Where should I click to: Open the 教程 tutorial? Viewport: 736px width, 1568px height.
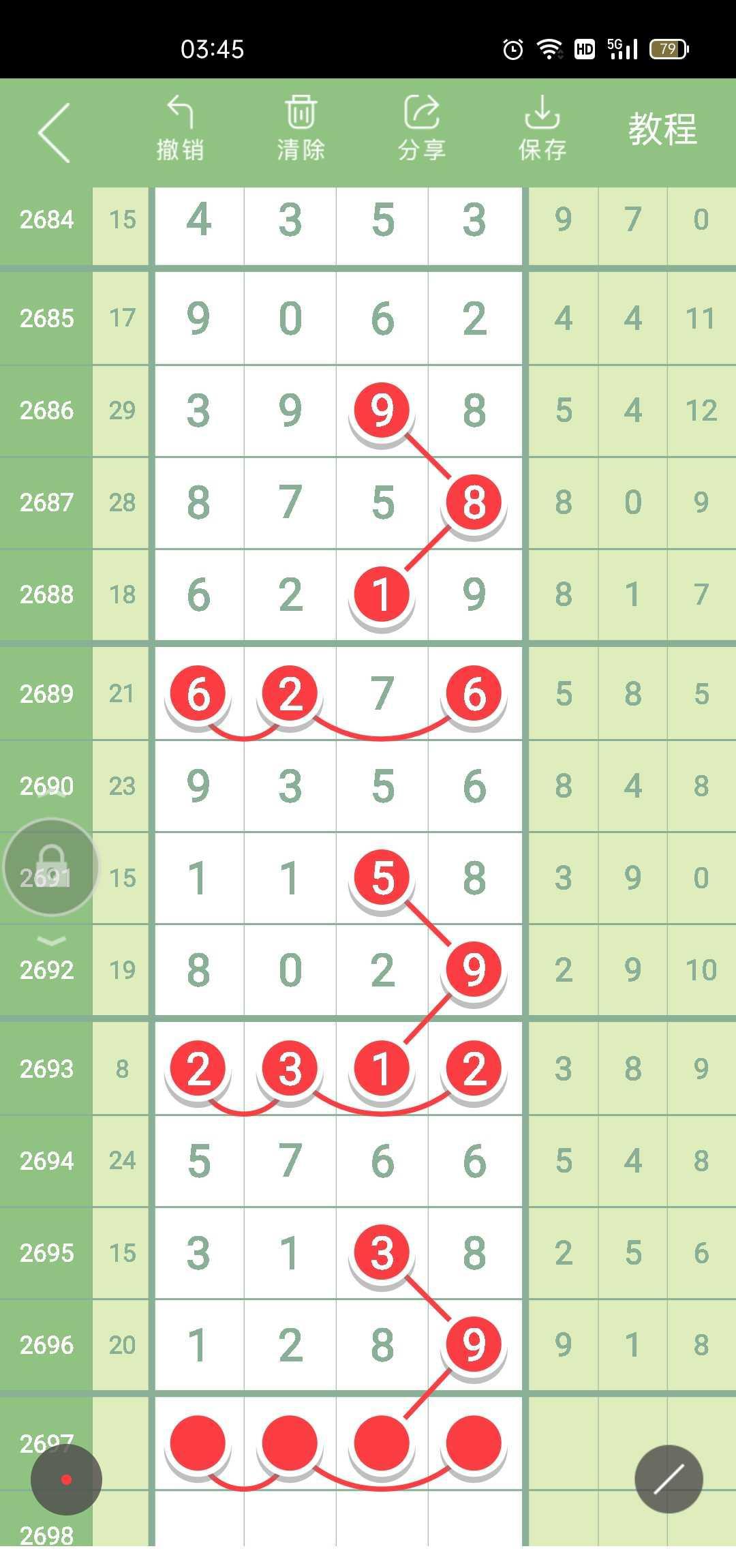662,129
